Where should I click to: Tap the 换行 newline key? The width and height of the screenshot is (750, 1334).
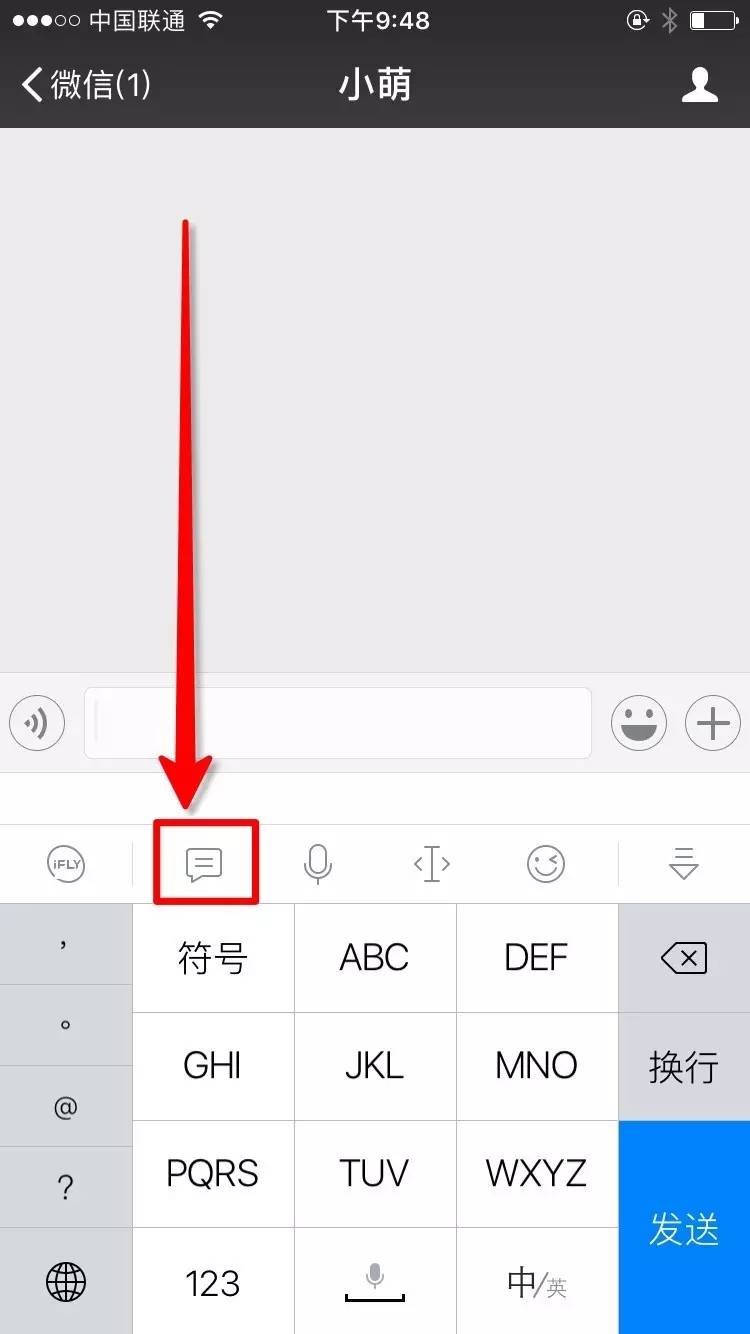[684, 1067]
